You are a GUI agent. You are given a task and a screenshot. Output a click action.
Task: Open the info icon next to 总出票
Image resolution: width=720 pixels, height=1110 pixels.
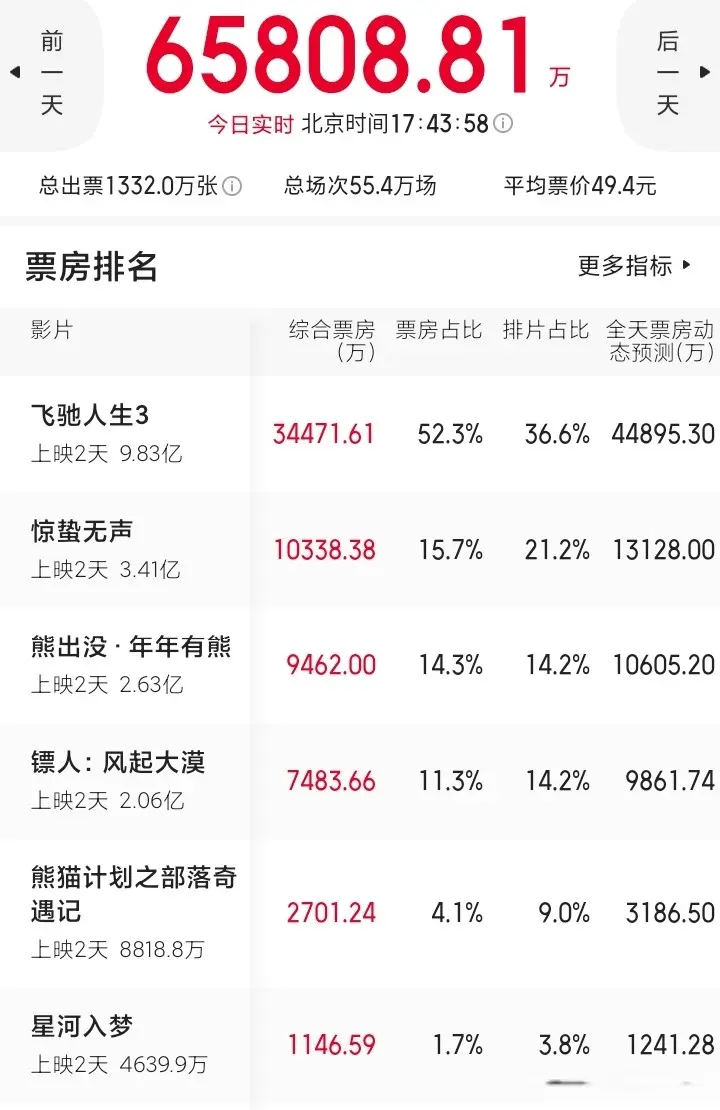point(232,186)
